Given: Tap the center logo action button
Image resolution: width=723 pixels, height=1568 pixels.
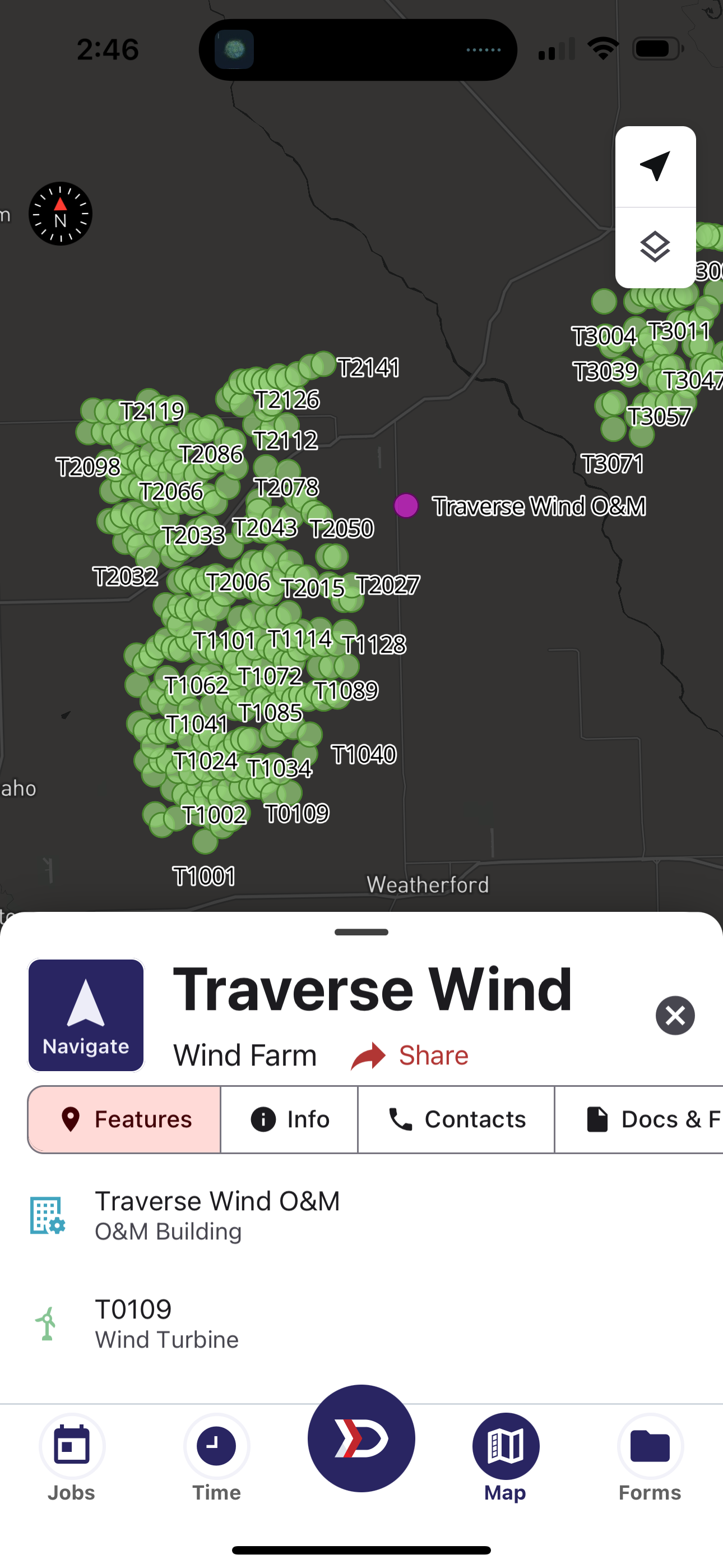Looking at the screenshot, I should coord(361,1438).
